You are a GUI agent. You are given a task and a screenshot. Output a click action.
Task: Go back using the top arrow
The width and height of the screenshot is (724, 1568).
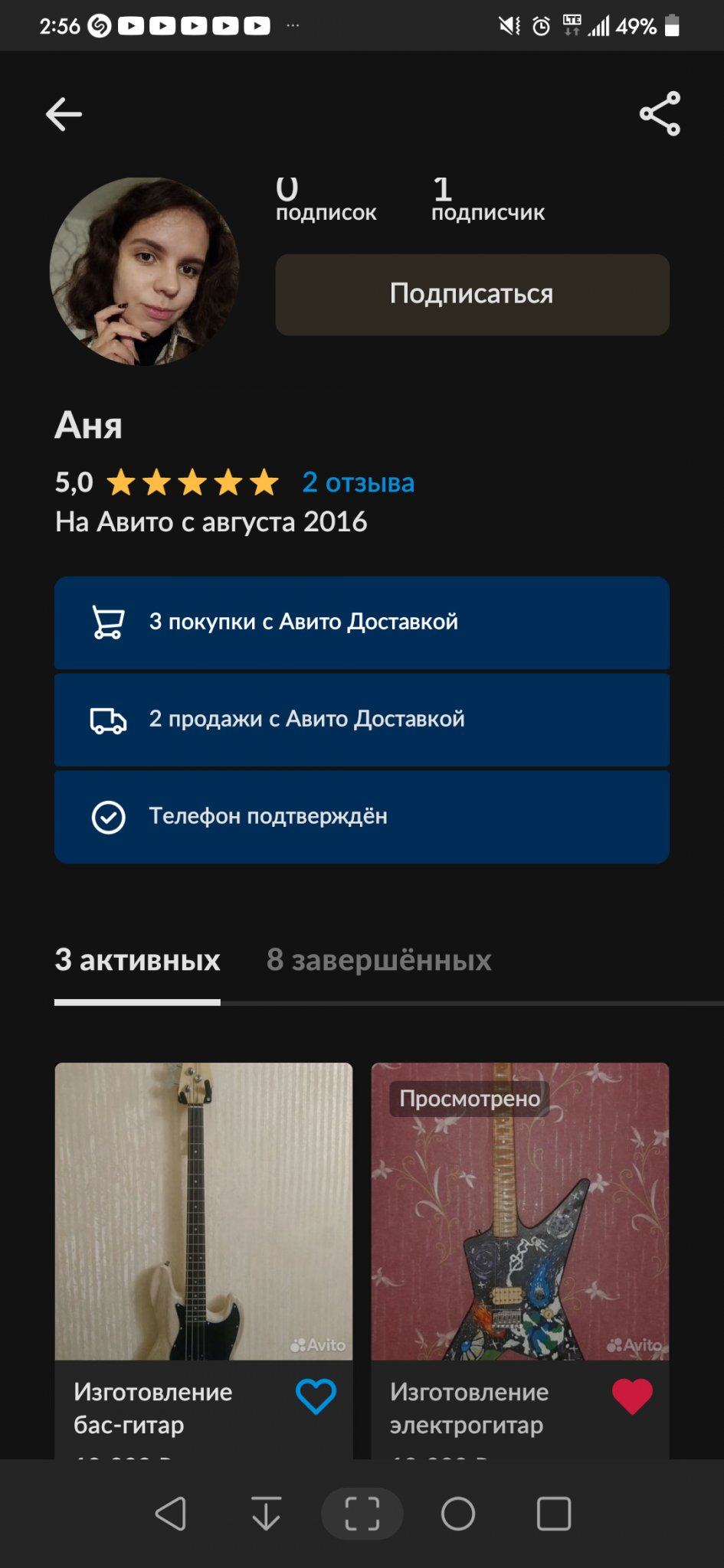tap(64, 115)
